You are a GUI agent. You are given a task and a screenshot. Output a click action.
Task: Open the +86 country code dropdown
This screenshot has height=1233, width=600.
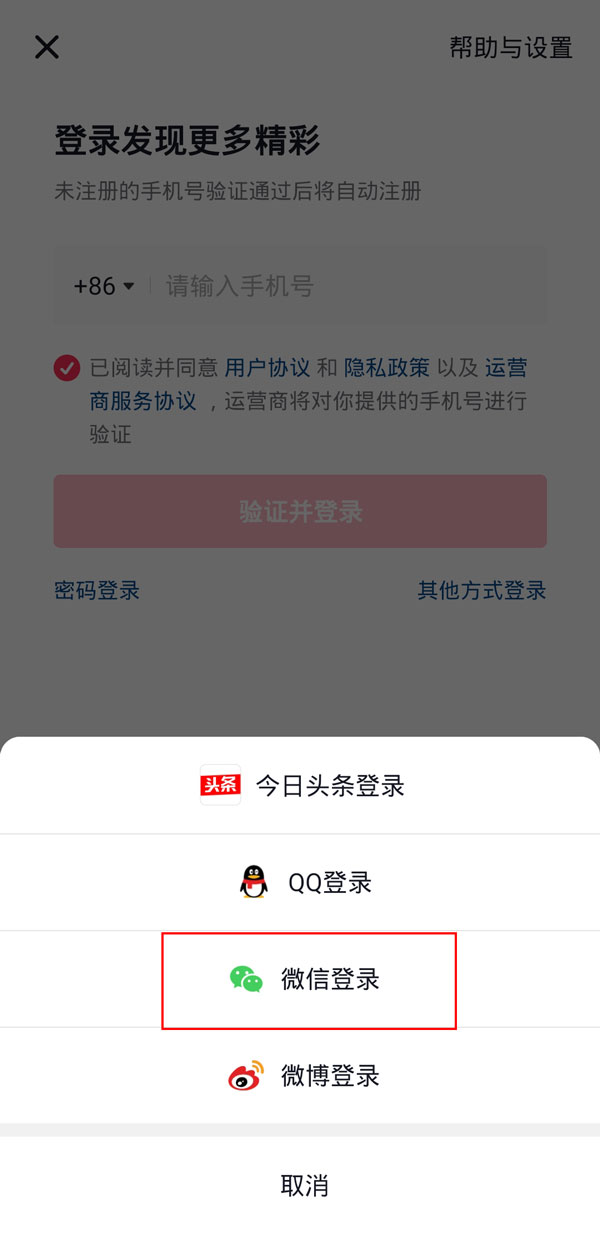103,286
